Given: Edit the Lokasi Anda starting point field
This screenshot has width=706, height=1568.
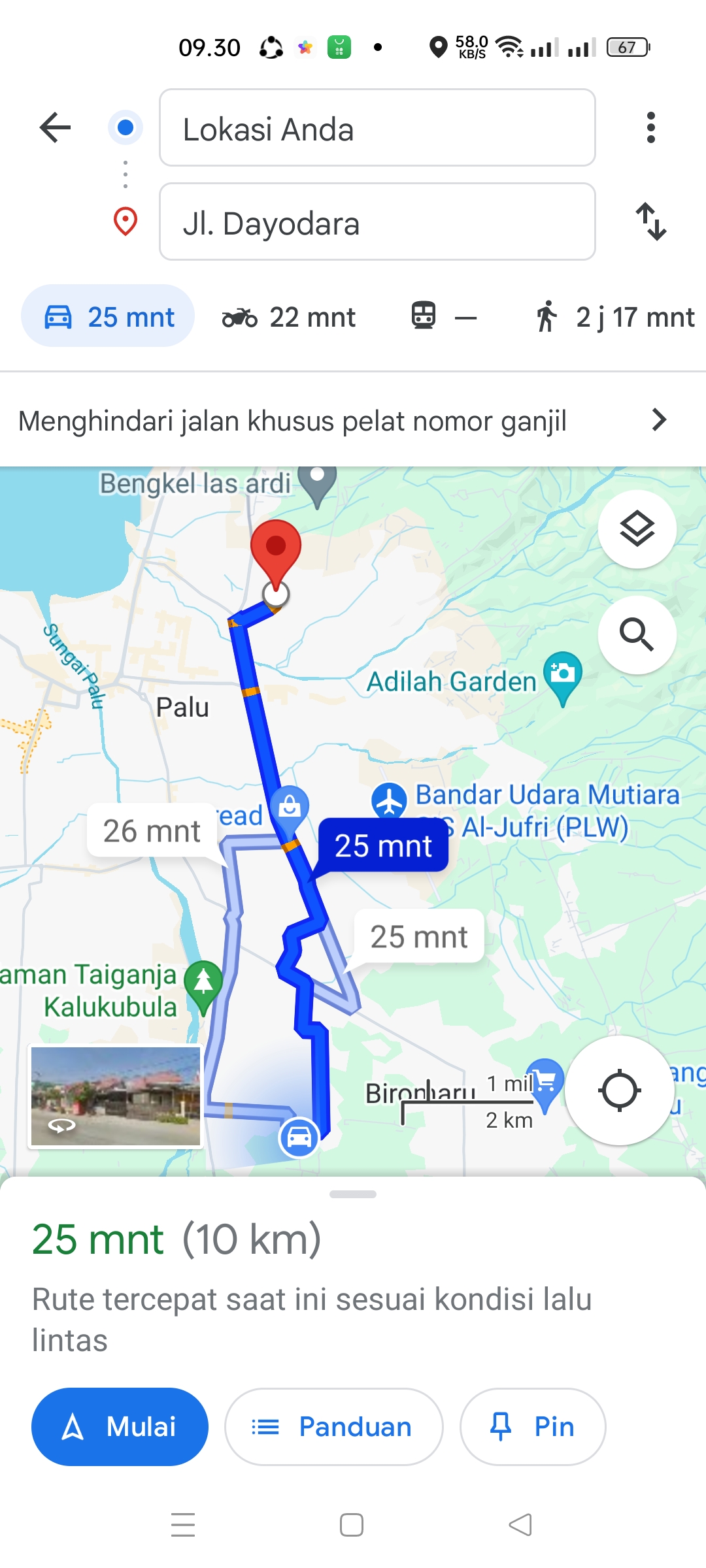Looking at the screenshot, I should (377, 127).
